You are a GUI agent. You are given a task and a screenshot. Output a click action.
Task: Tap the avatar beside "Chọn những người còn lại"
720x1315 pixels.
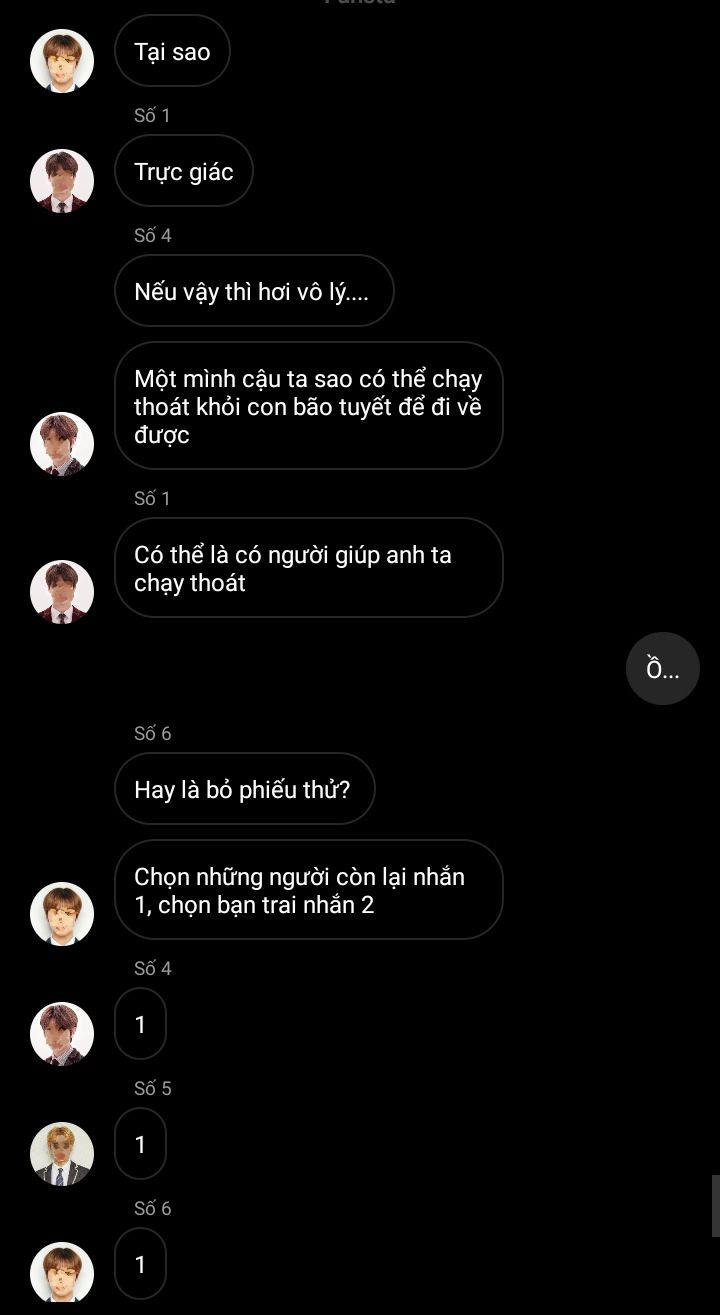tap(62, 914)
